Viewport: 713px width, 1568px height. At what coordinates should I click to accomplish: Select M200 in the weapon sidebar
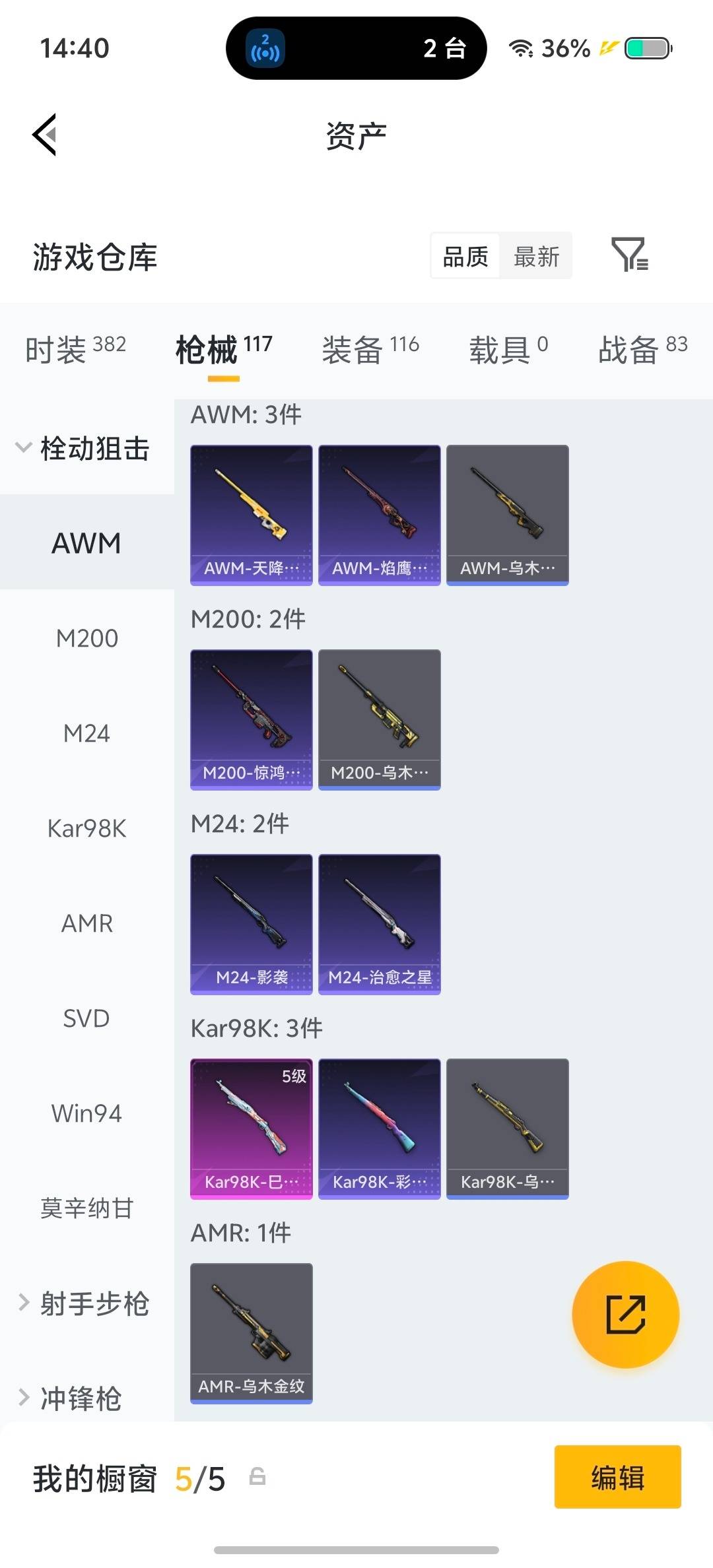[86, 638]
